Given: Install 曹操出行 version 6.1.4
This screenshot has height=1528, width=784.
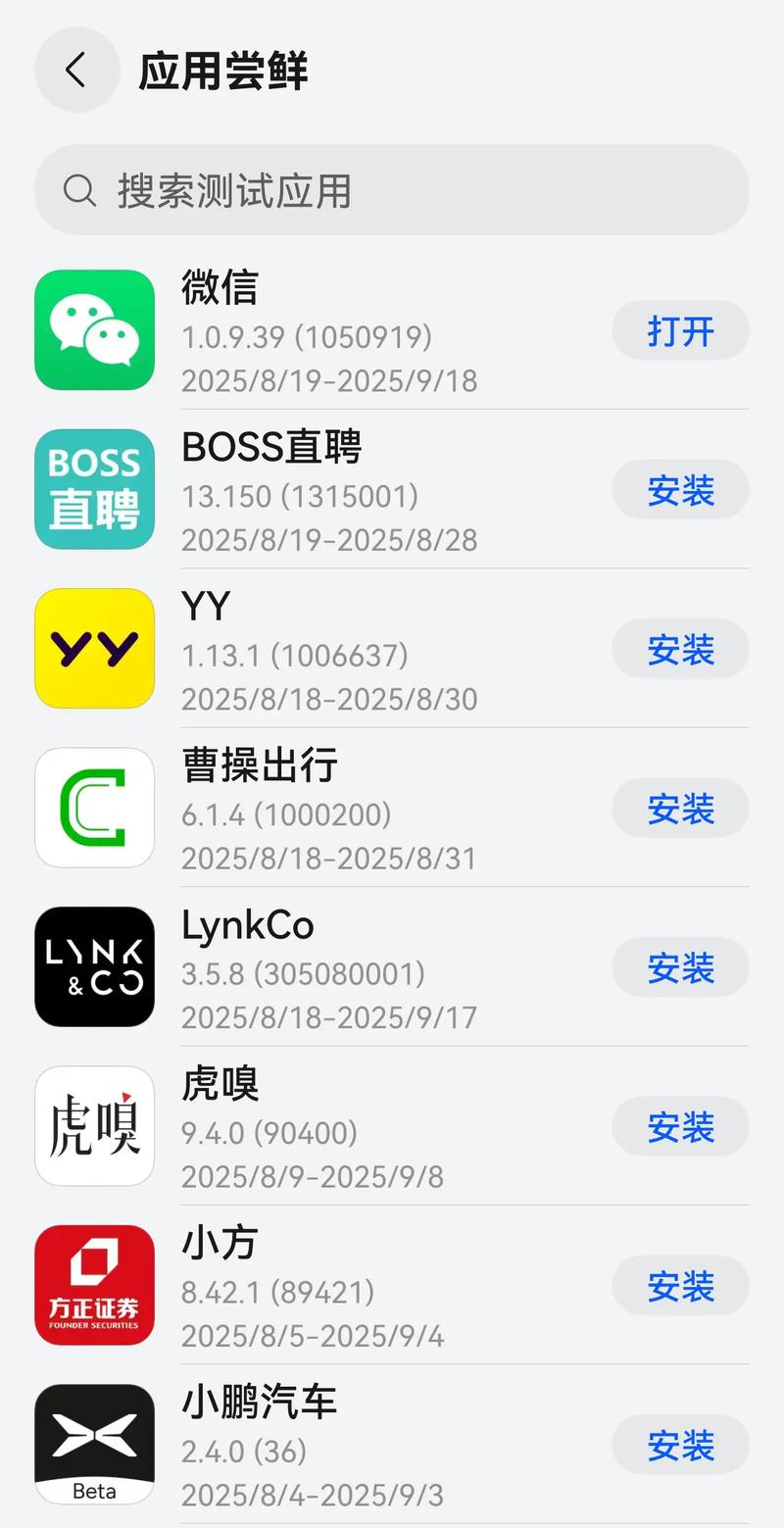Looking at the screenshot, I should (680, 809).
